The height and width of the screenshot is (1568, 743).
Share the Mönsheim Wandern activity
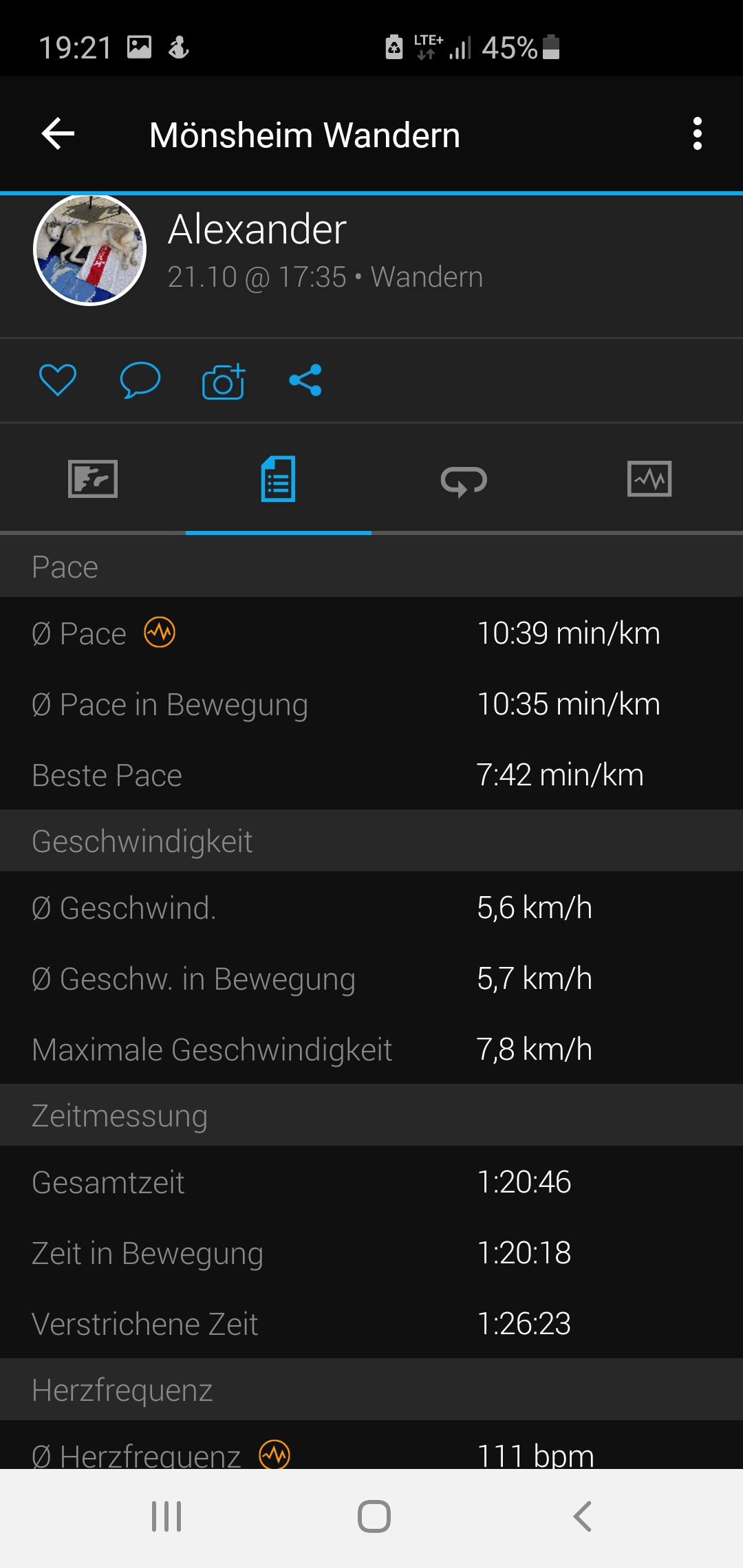coord(305,380)
